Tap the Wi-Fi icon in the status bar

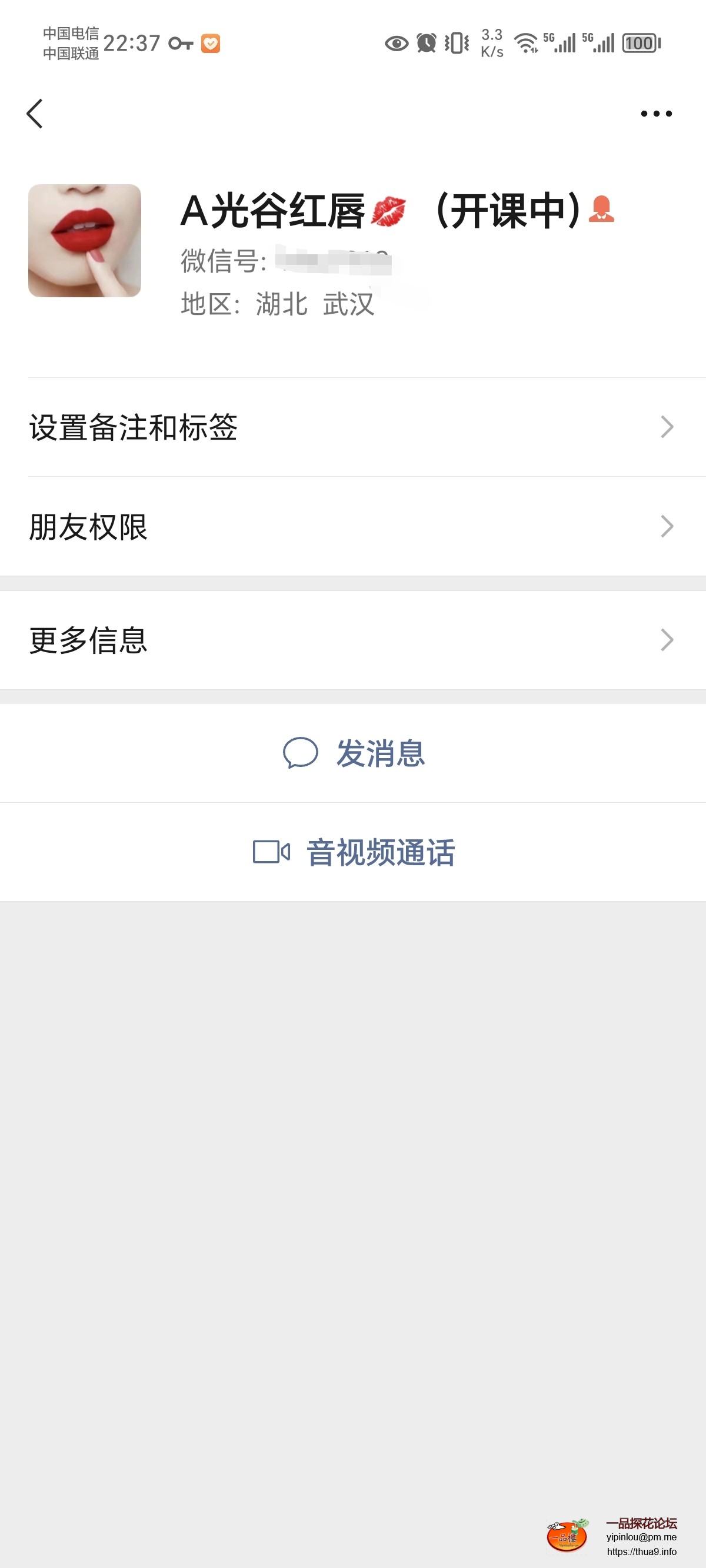coord(525,42)
